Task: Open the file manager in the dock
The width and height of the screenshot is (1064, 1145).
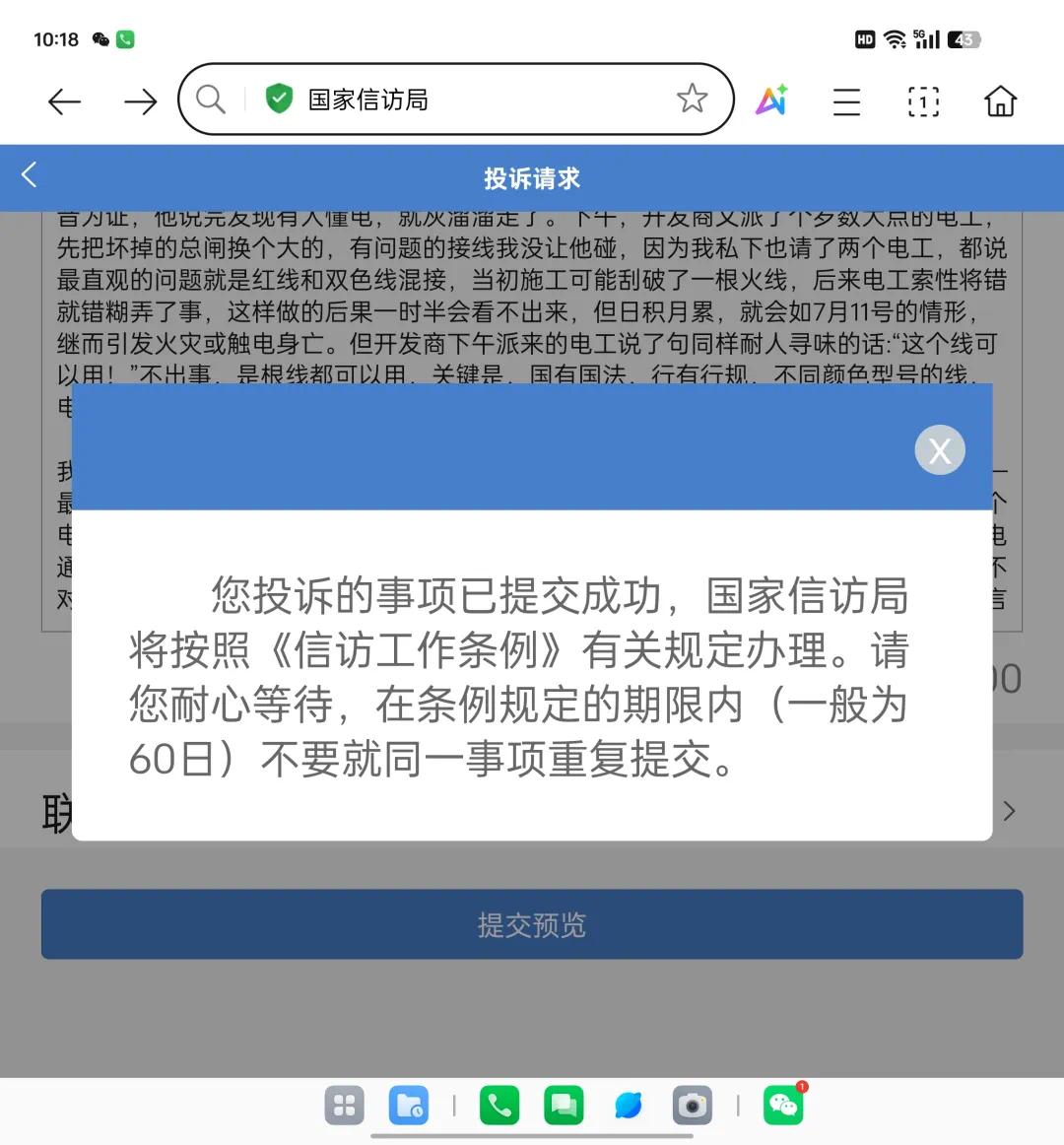Action: (408, 1106)
